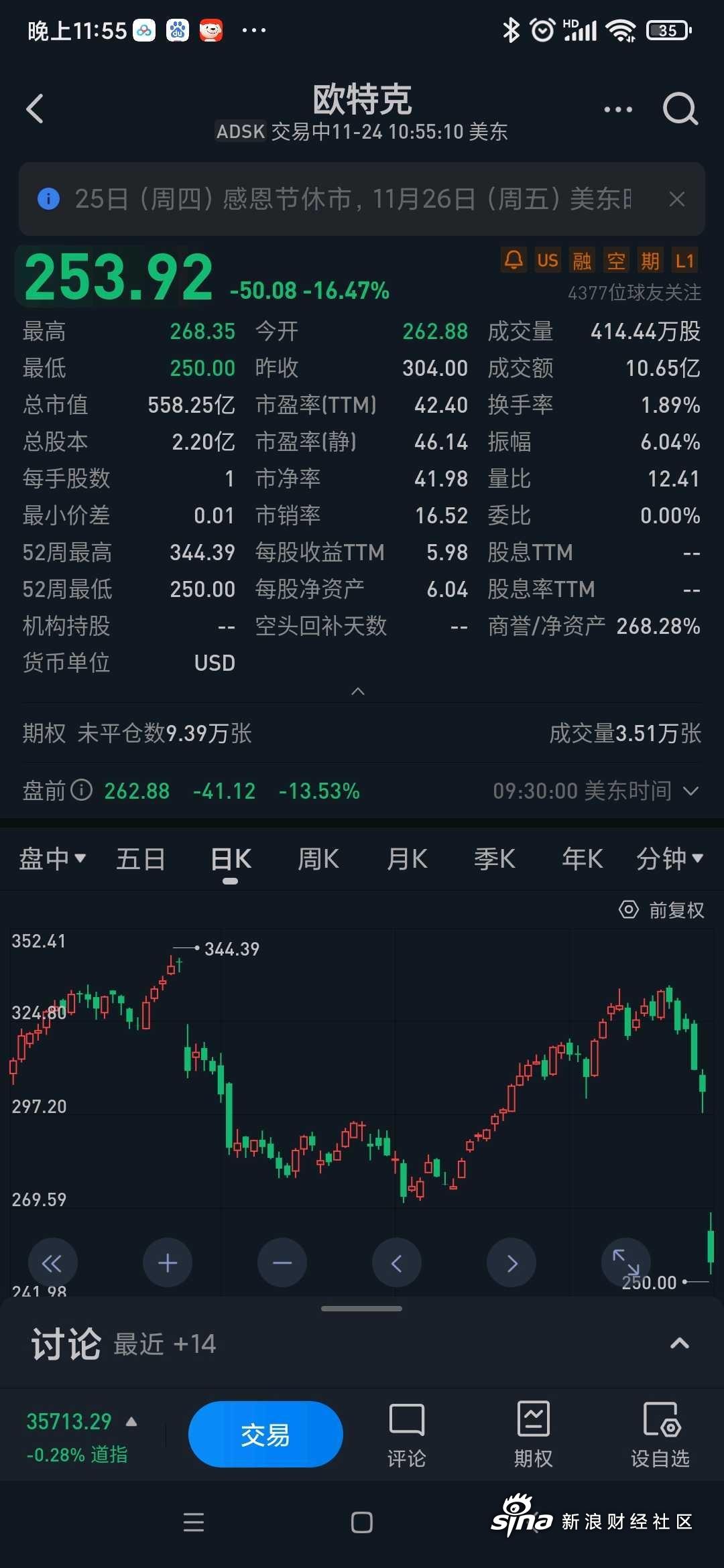Open the three-dot overflow menu

tap(617, 109)
